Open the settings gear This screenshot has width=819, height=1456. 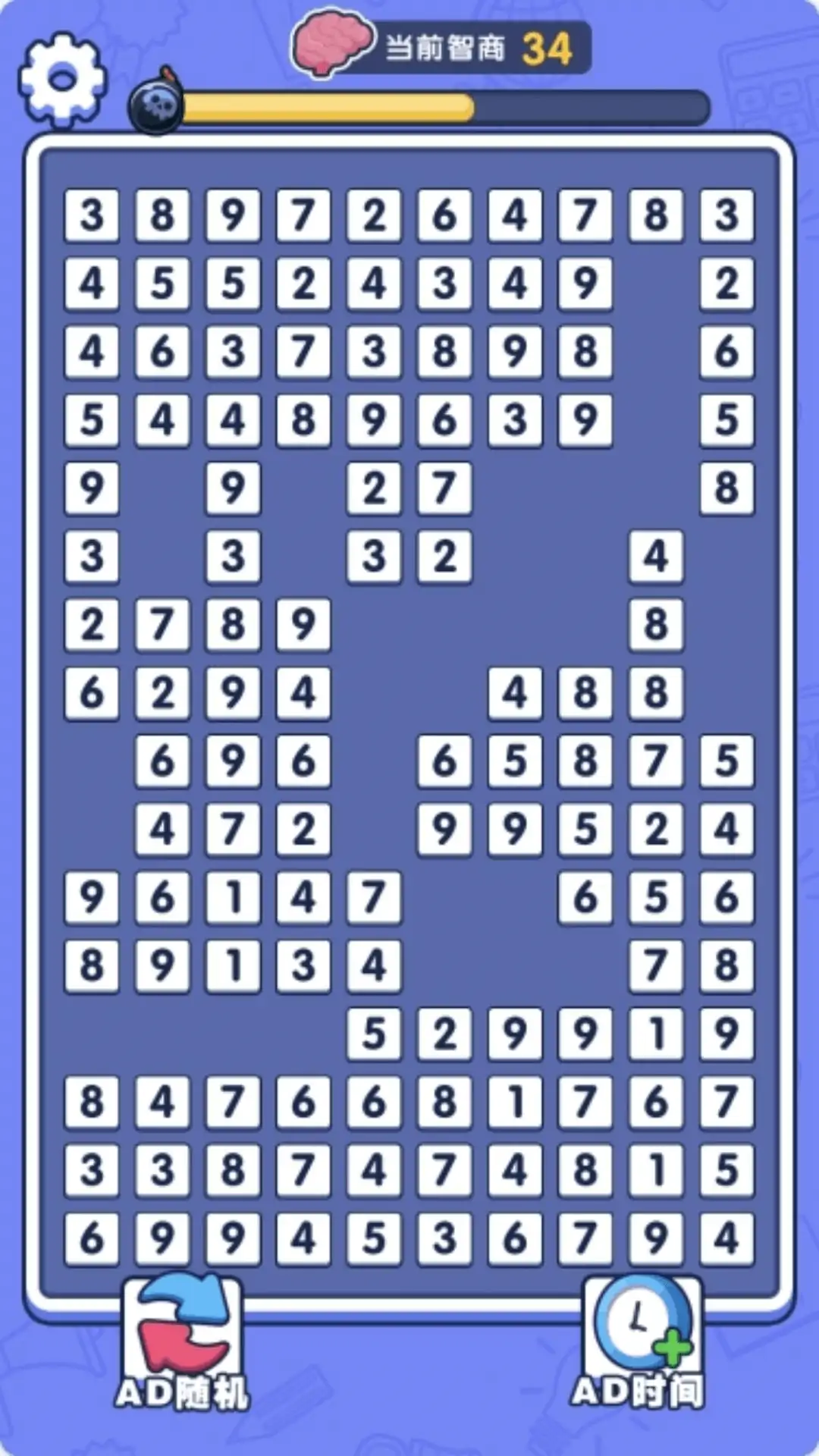click(x=62, y=79)
